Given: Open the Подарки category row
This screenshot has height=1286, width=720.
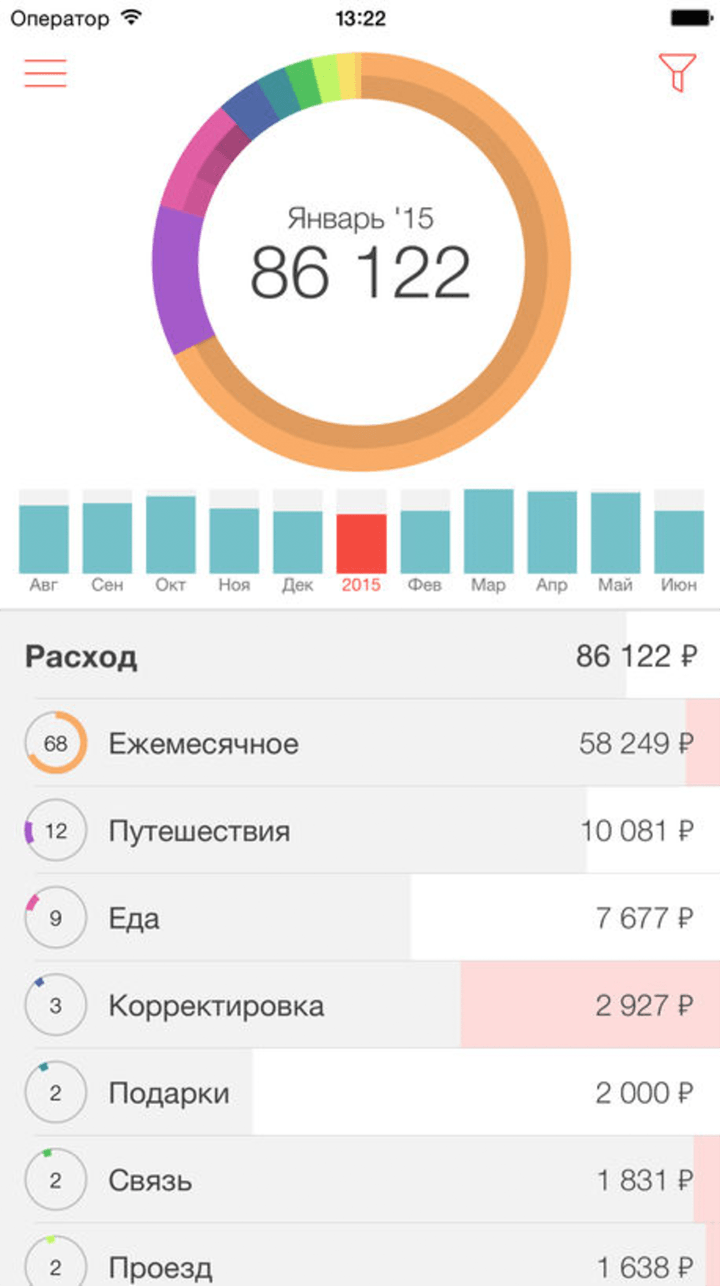Looking at the screenshot, I should pos(360,1093).
